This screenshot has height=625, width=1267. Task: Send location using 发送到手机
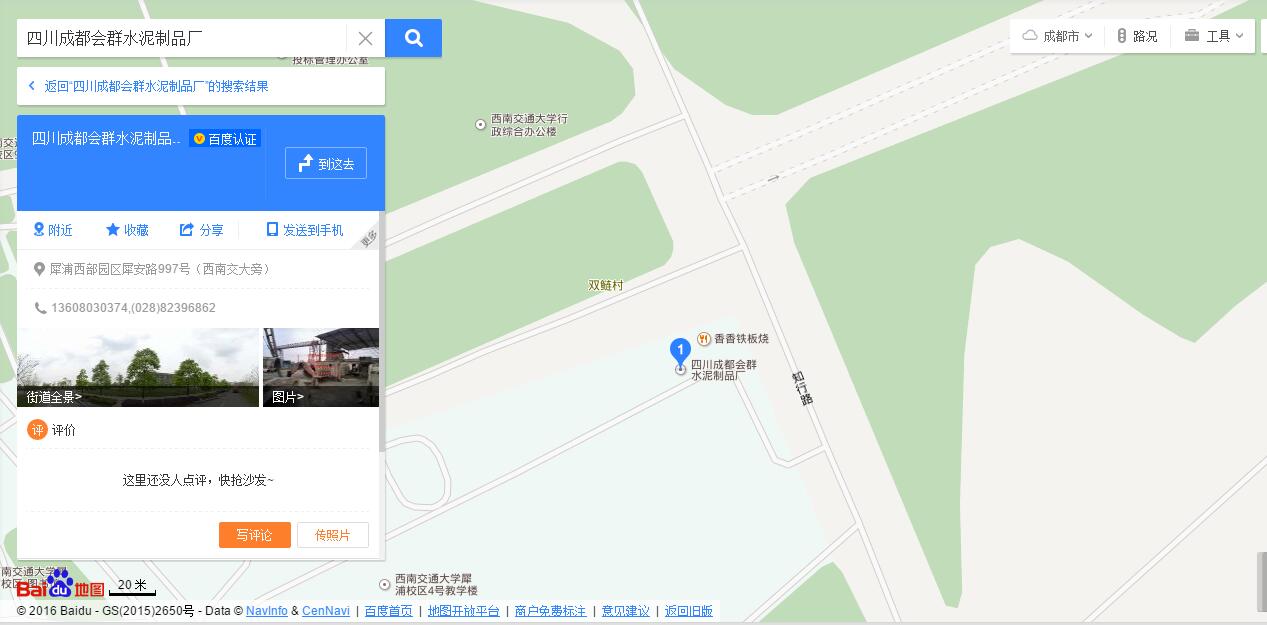coord(304,230)
